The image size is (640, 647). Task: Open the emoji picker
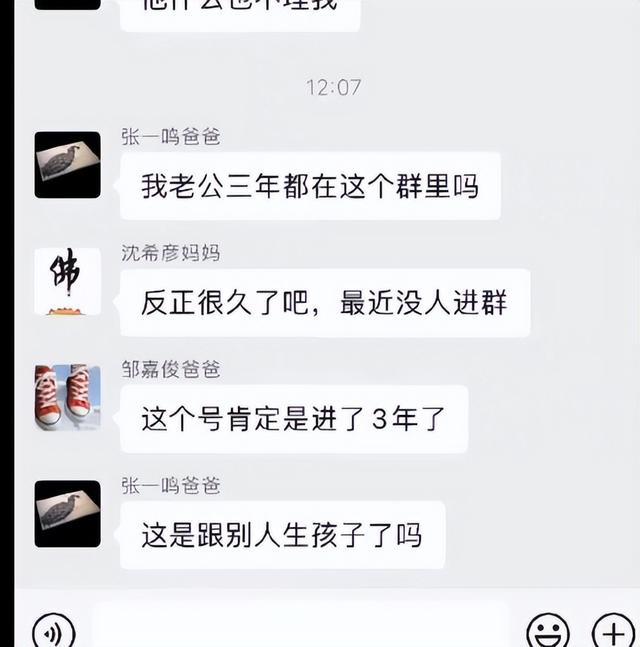click(x=547, y=632)
